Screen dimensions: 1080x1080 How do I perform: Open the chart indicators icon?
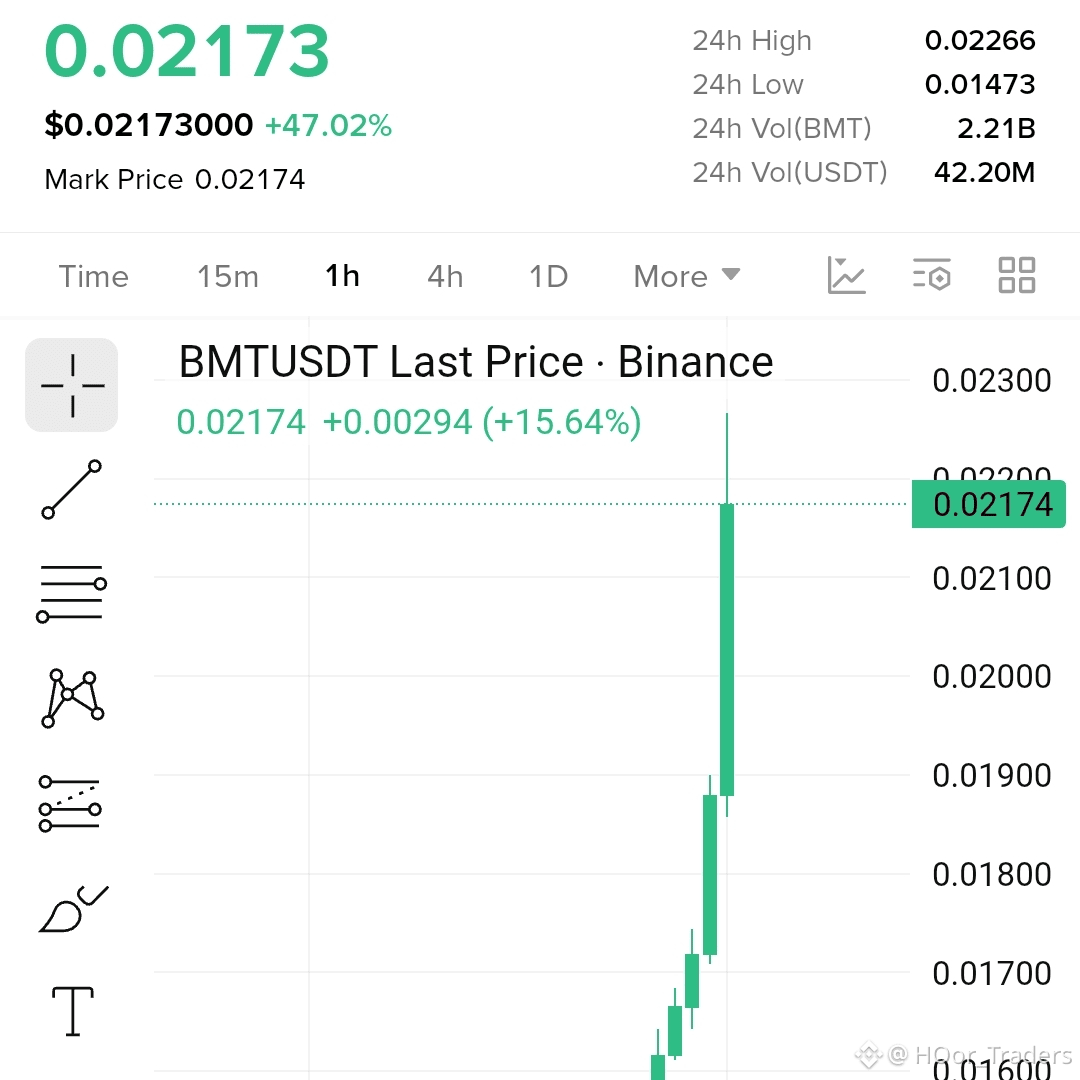tap(846, 276)
